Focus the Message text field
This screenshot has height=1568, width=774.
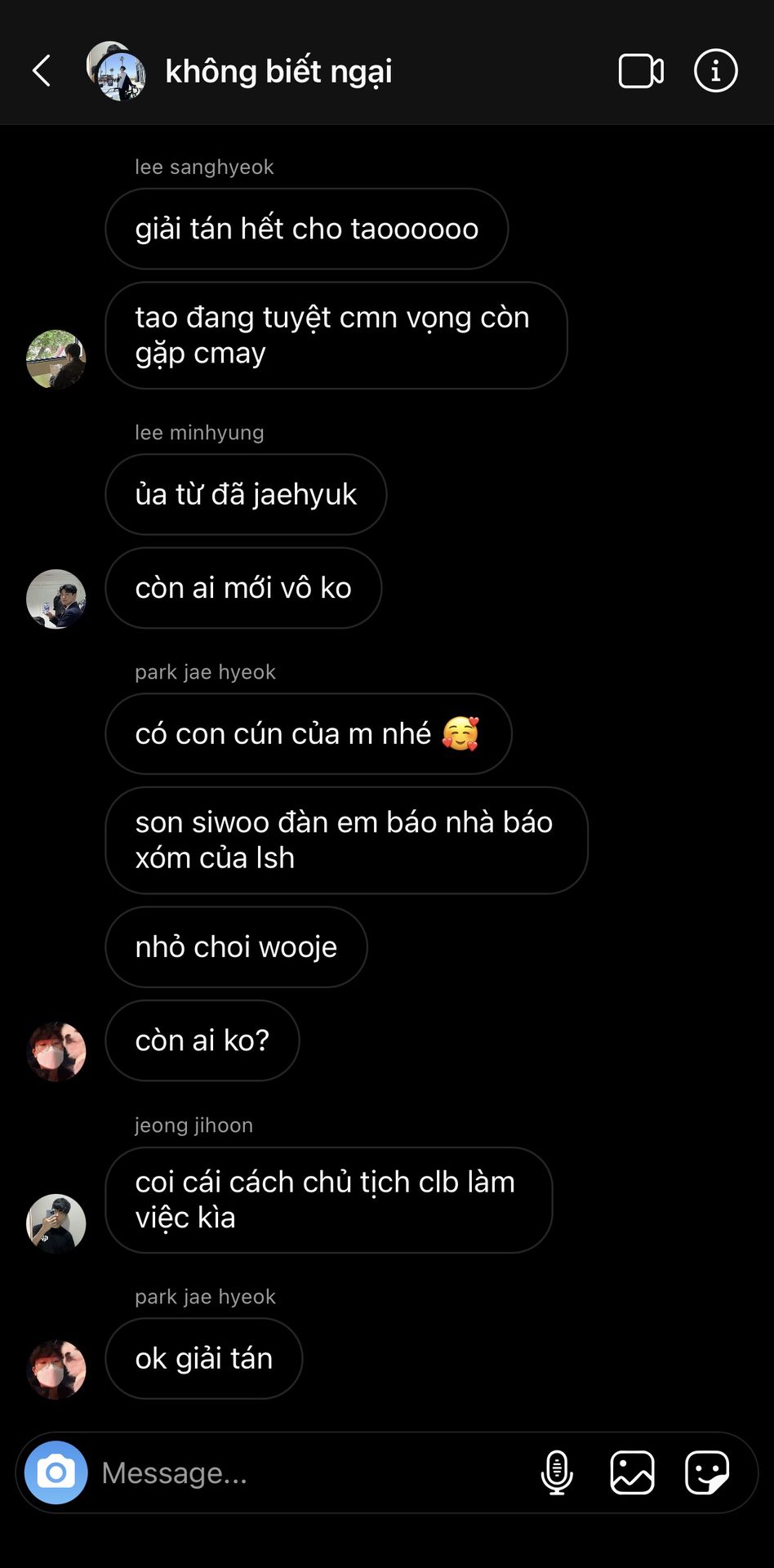(x=310, y=1472)
